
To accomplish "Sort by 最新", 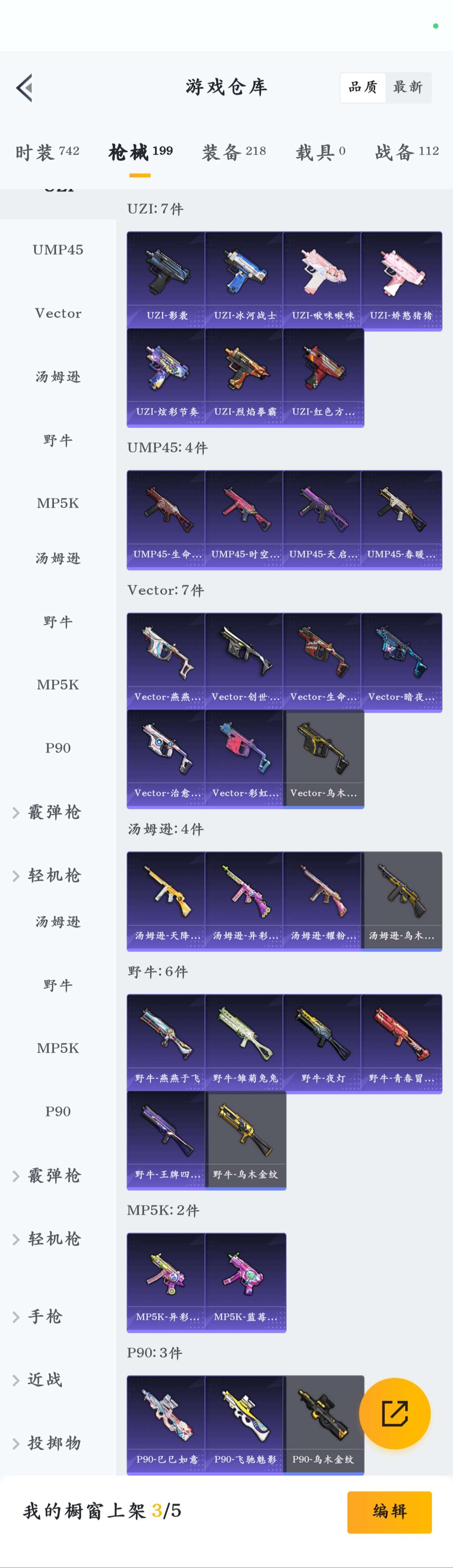I will coord(408,87).
